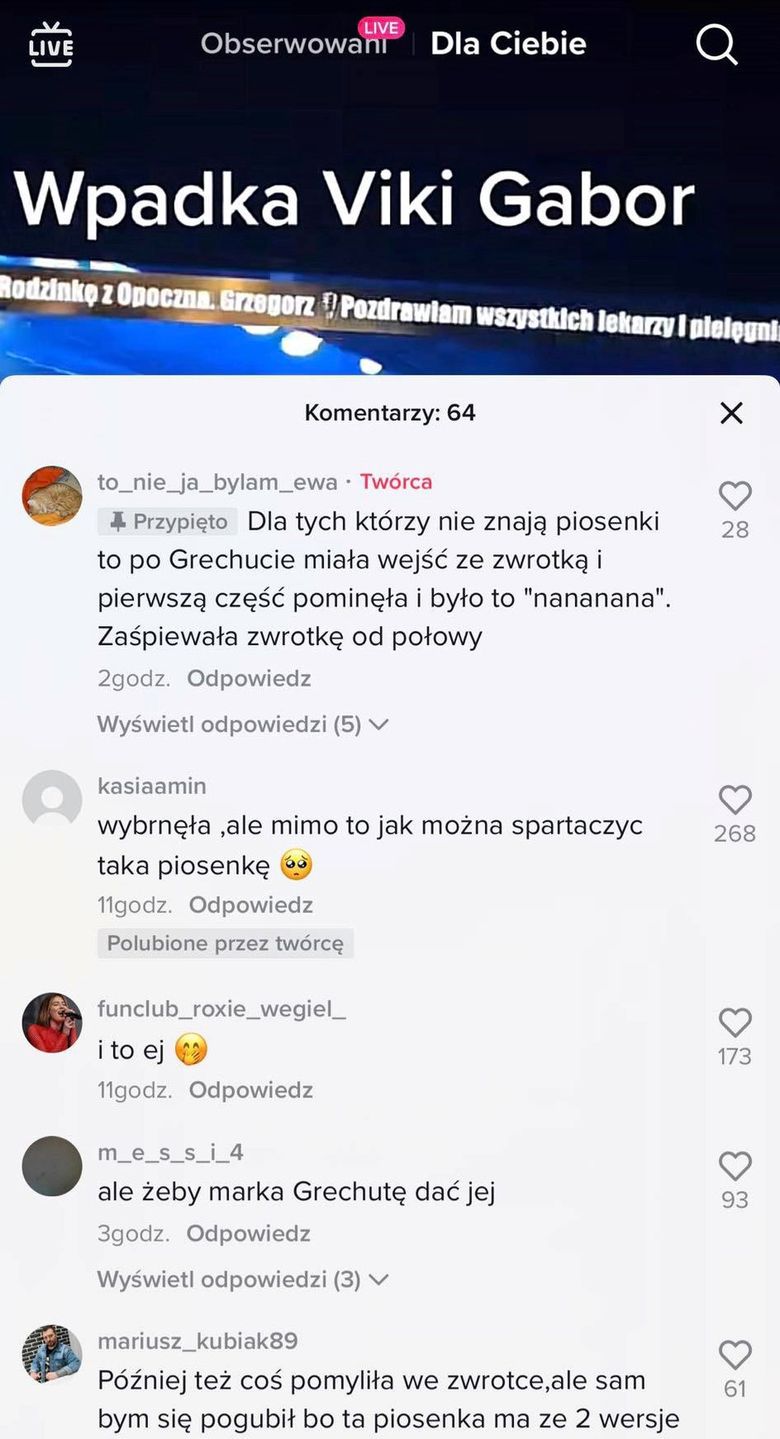Viewport: 780px width, 1439px height.
Task: Open the search magnifier
Action: pos(716,44)
